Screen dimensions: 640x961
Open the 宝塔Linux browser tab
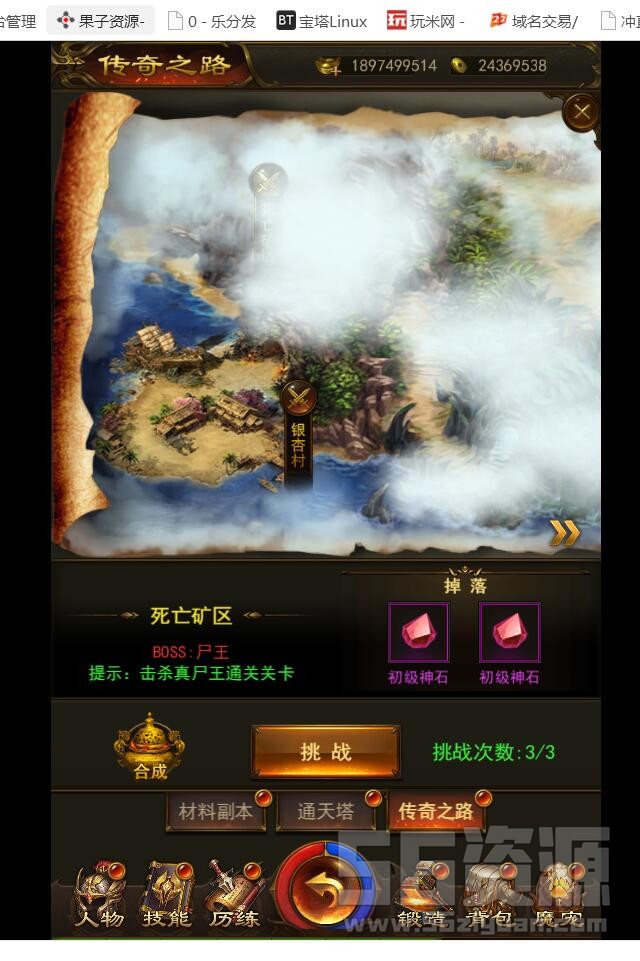[x=322, y=21]
